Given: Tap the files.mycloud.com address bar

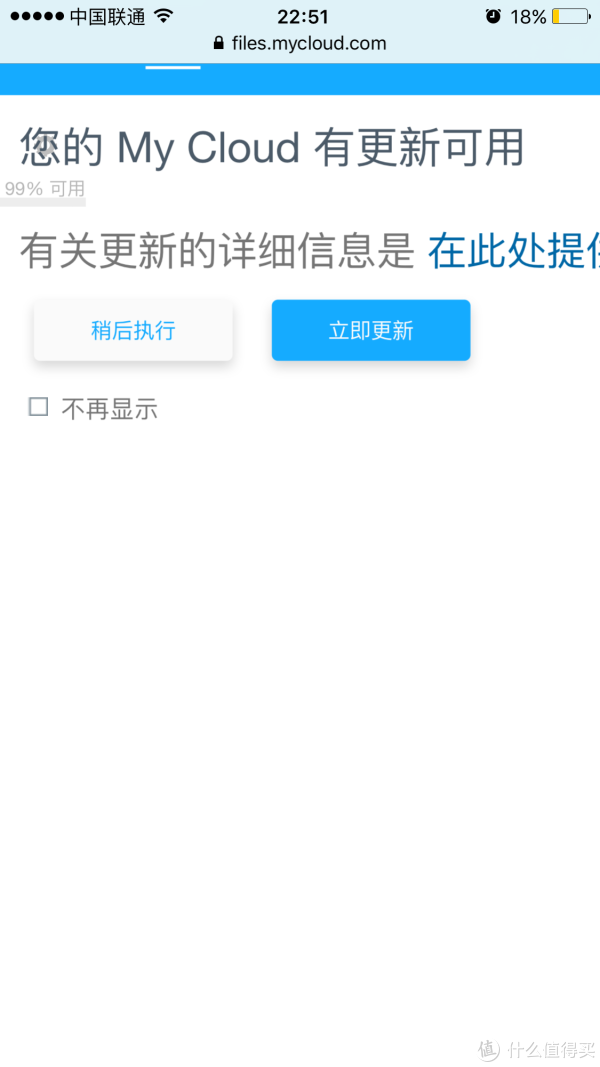Looking at the screenshot, I should [x=300, y=44].
